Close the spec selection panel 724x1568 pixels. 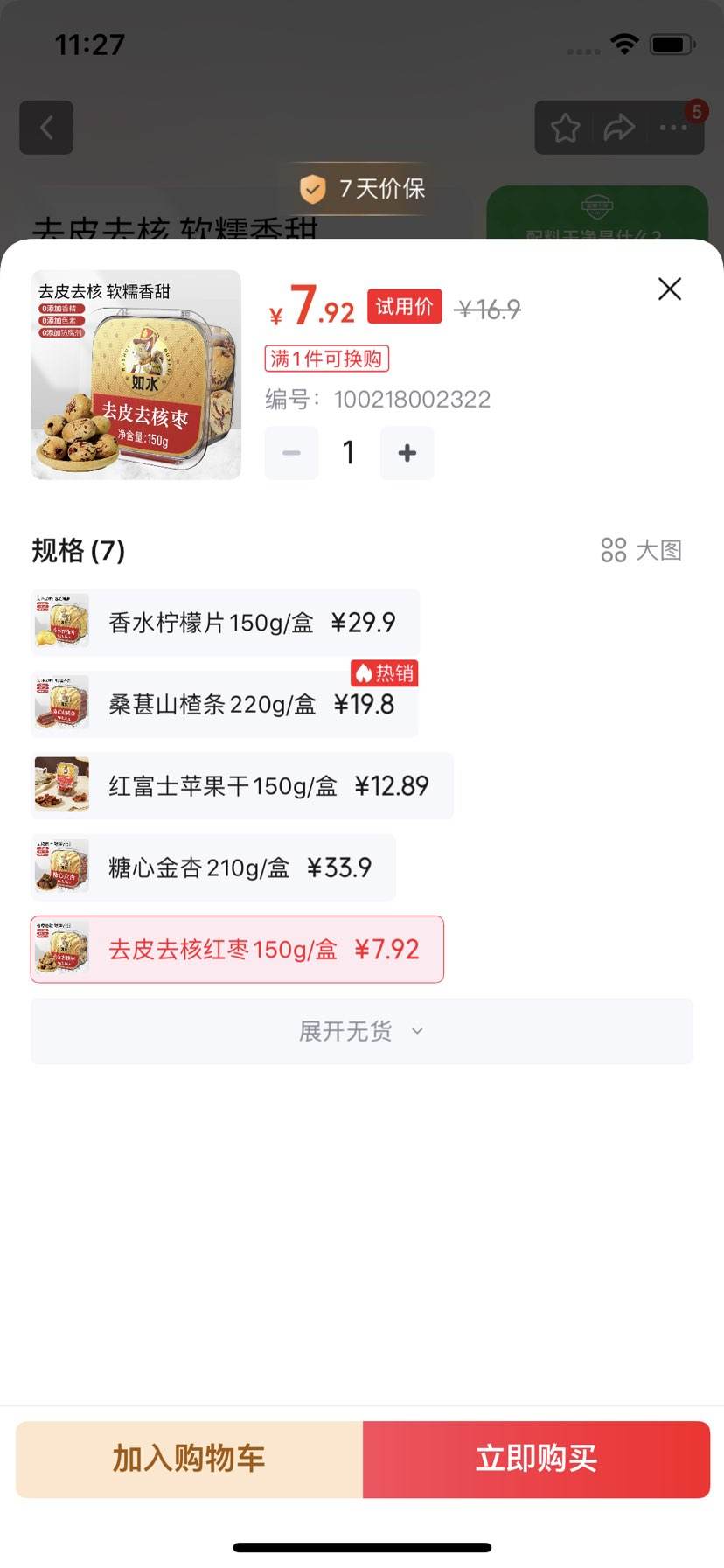point(670,289)
